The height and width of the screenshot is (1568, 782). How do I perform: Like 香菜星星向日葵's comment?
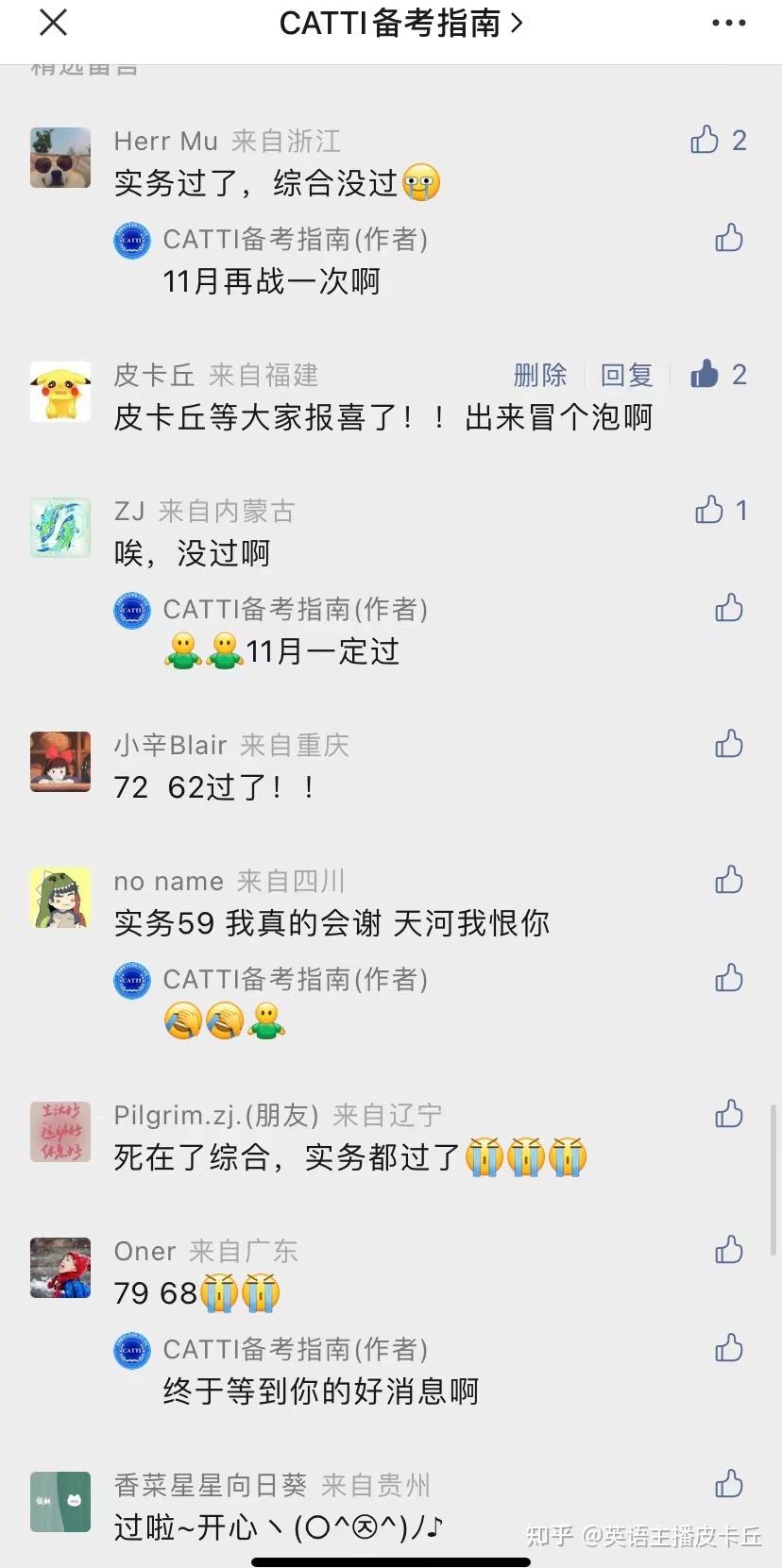click(728, 1484)
